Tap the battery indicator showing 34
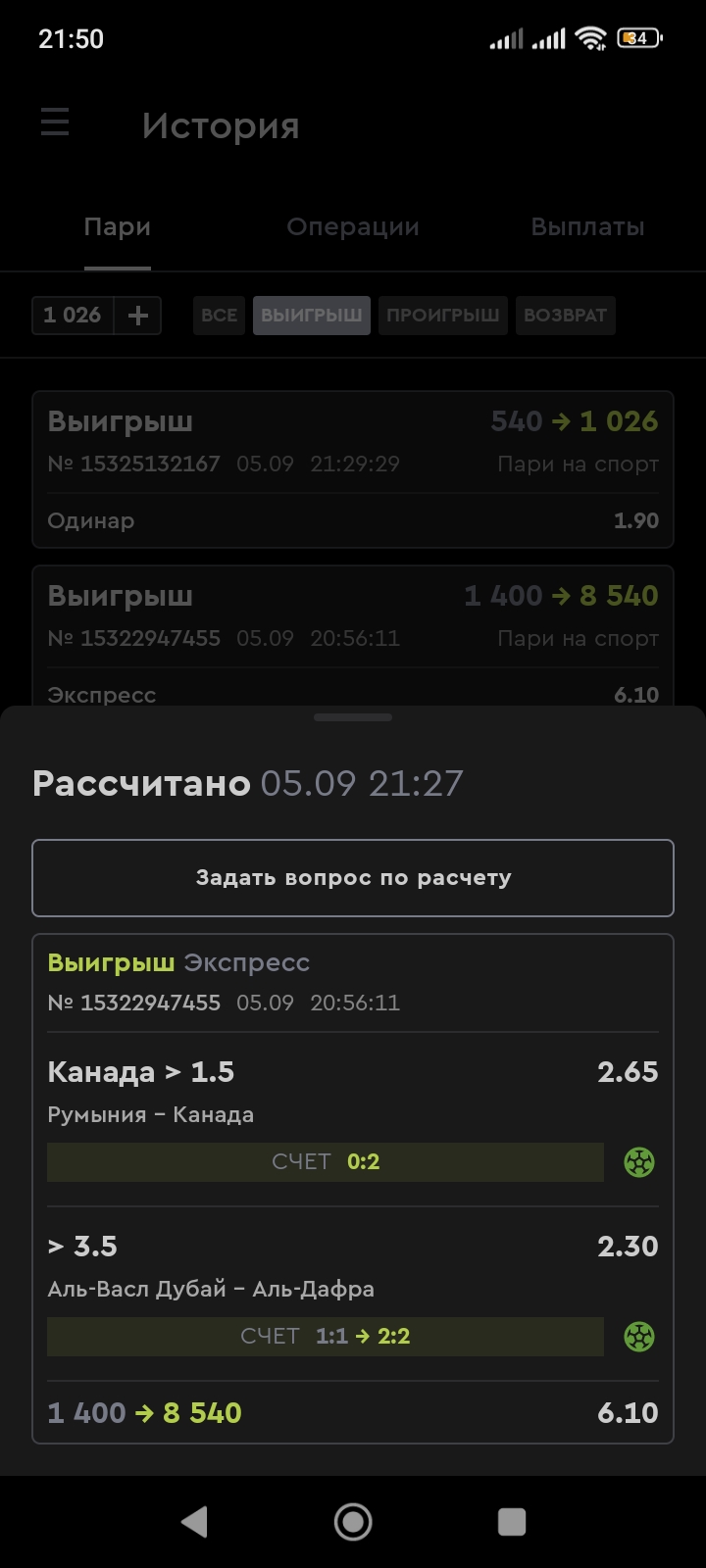Image resolution: width=706 pixels, height=1568 pixels. click(639, 37)
